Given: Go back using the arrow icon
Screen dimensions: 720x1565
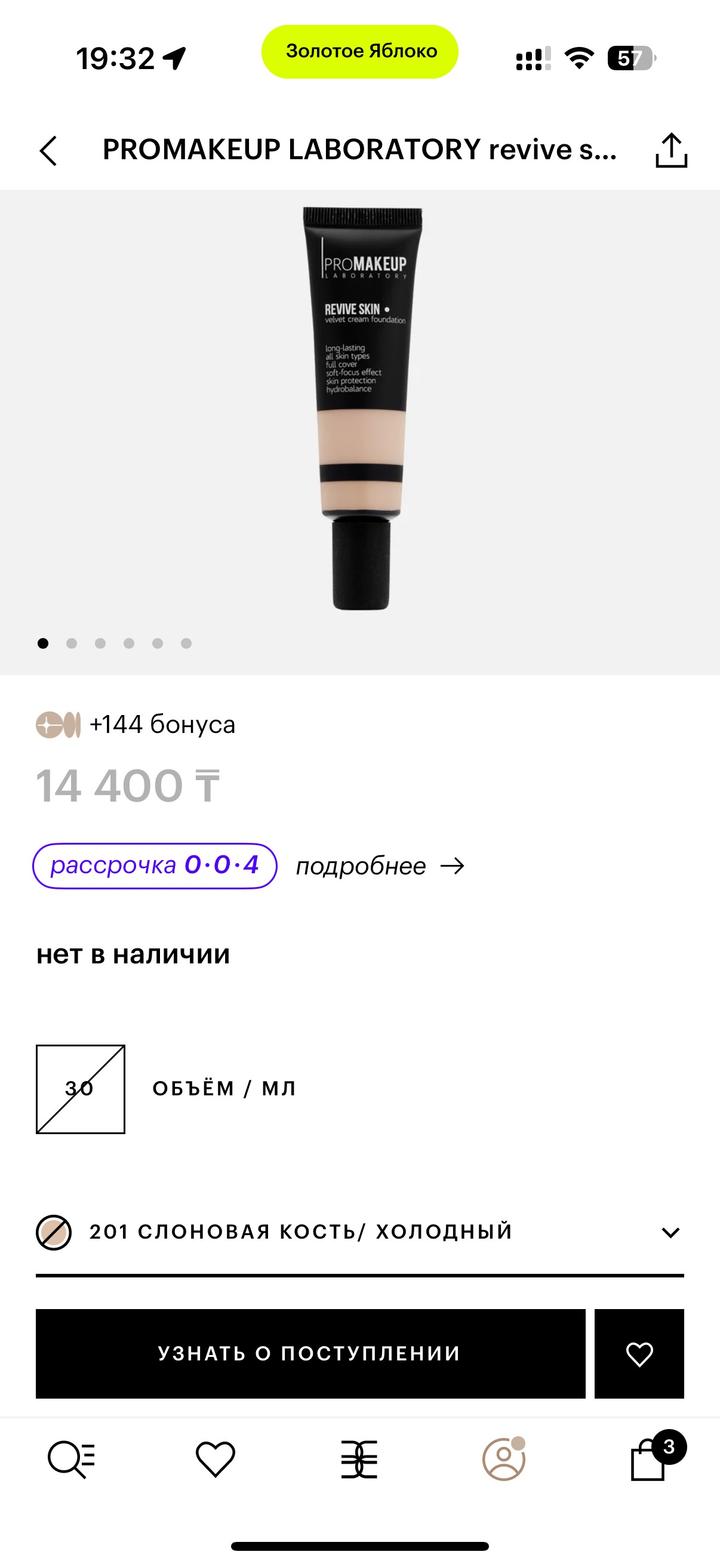Looking at the screenshot, I should pyautogui.click(x=48, y=151).
